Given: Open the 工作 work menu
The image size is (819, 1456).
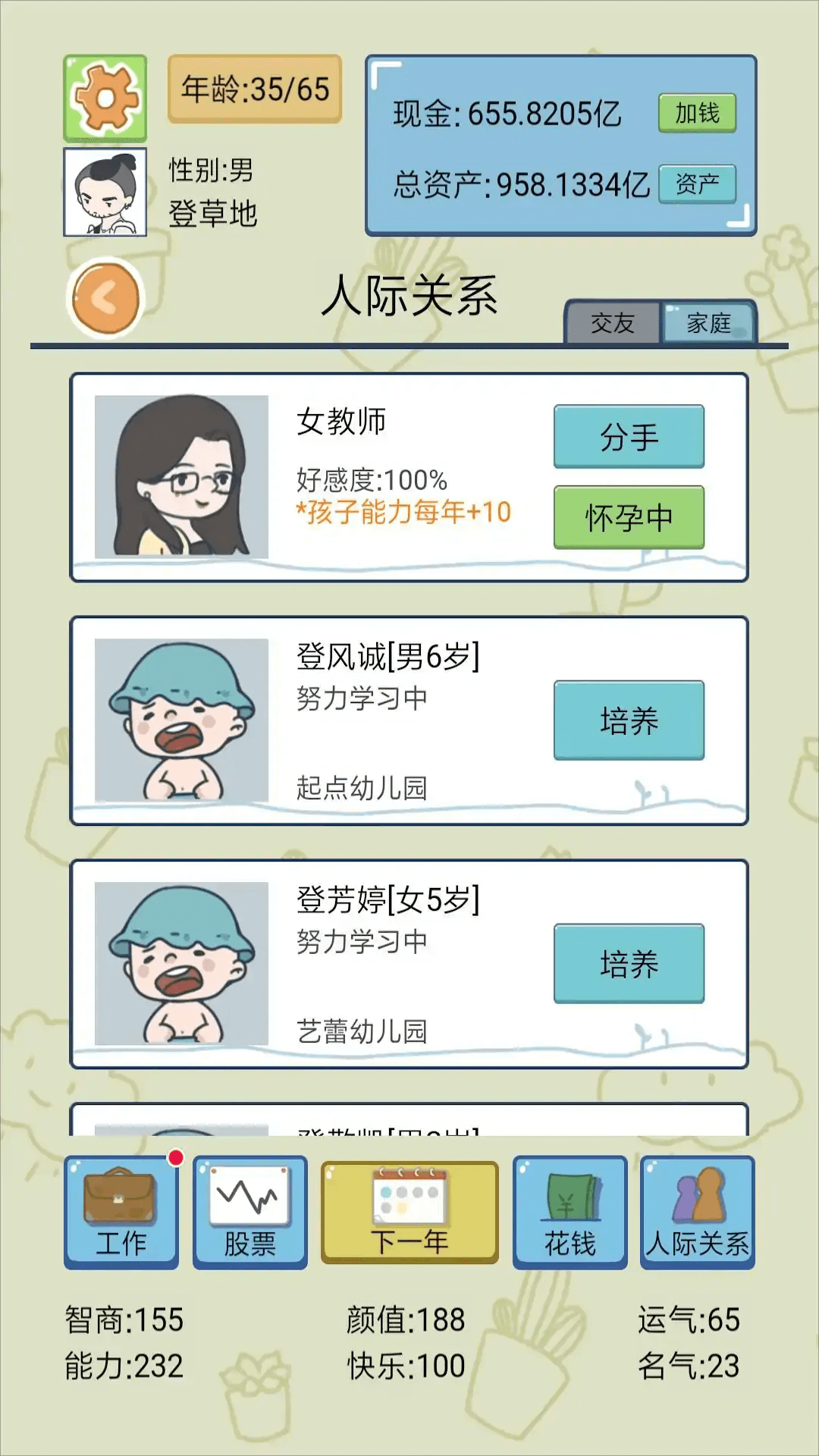Looking at the screenshot, I should tap(121, 1212).
